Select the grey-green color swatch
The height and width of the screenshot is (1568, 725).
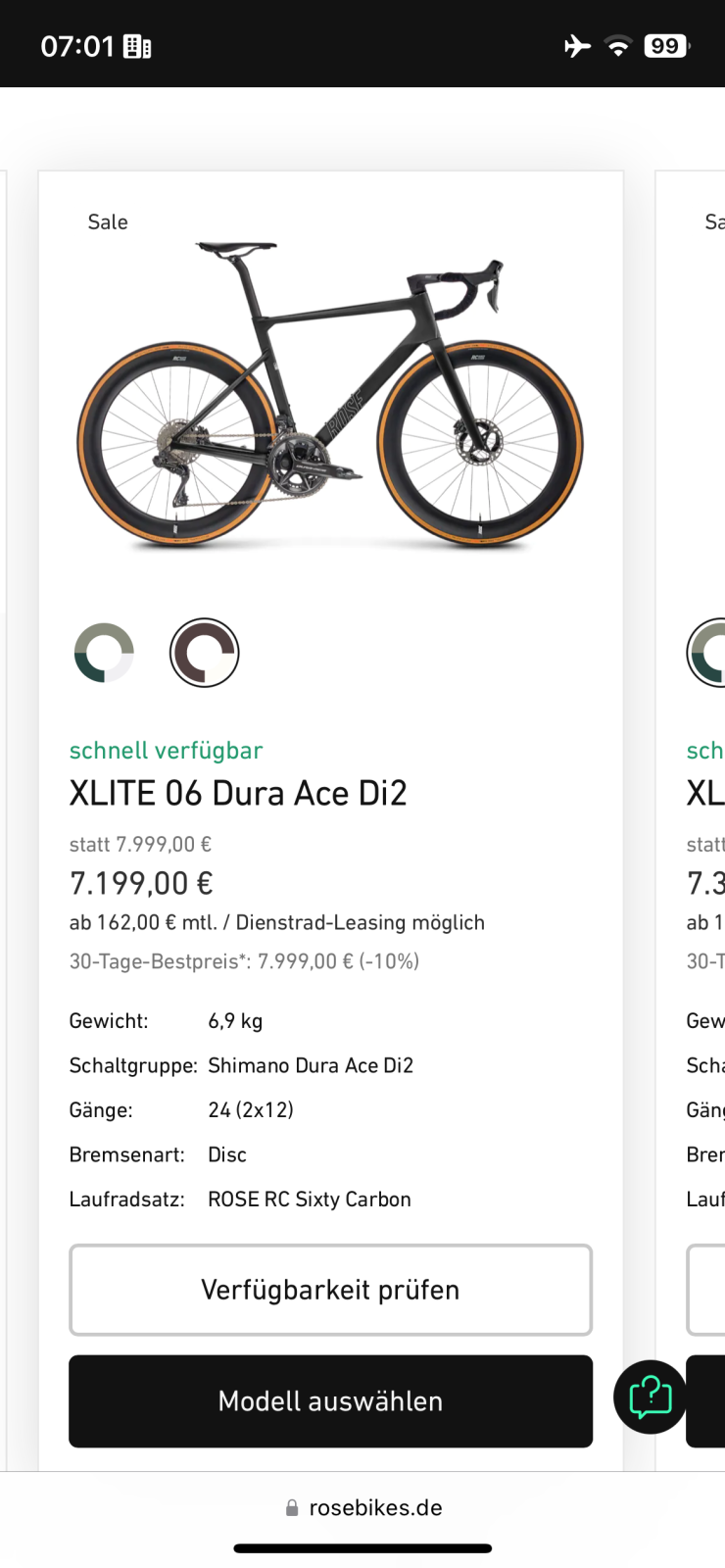click(x=104, y=653)
